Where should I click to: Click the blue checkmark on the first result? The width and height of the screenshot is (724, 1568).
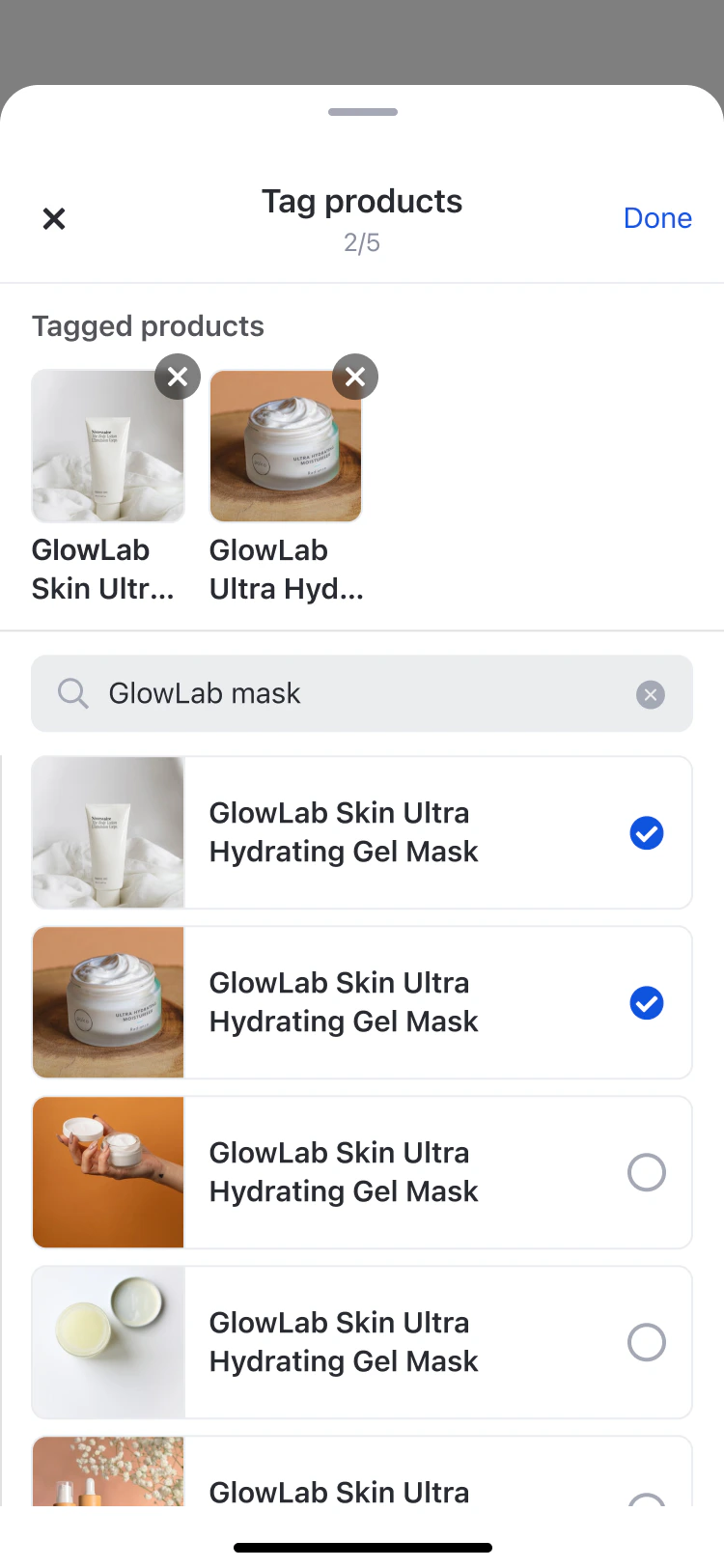tap(646, 832)
